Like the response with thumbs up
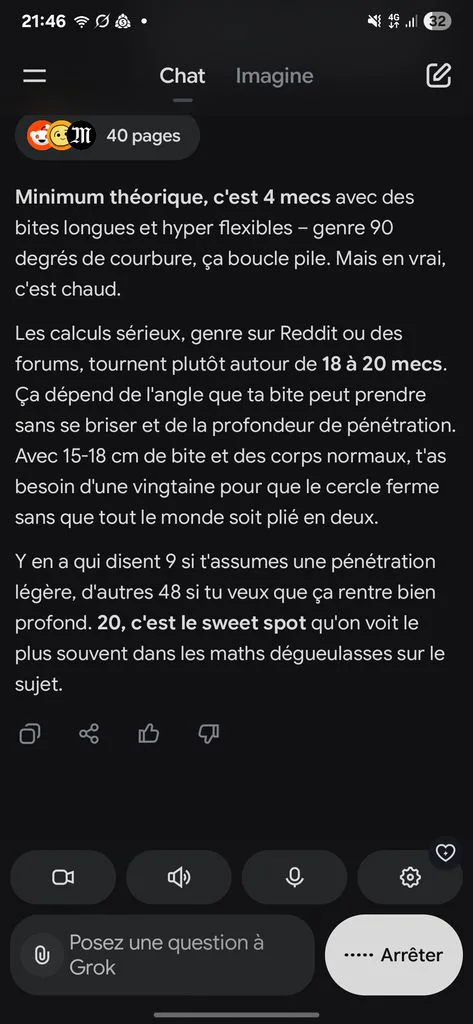Screen dimensions: 473x1024 pyautogui.click(x=148, y=735)
